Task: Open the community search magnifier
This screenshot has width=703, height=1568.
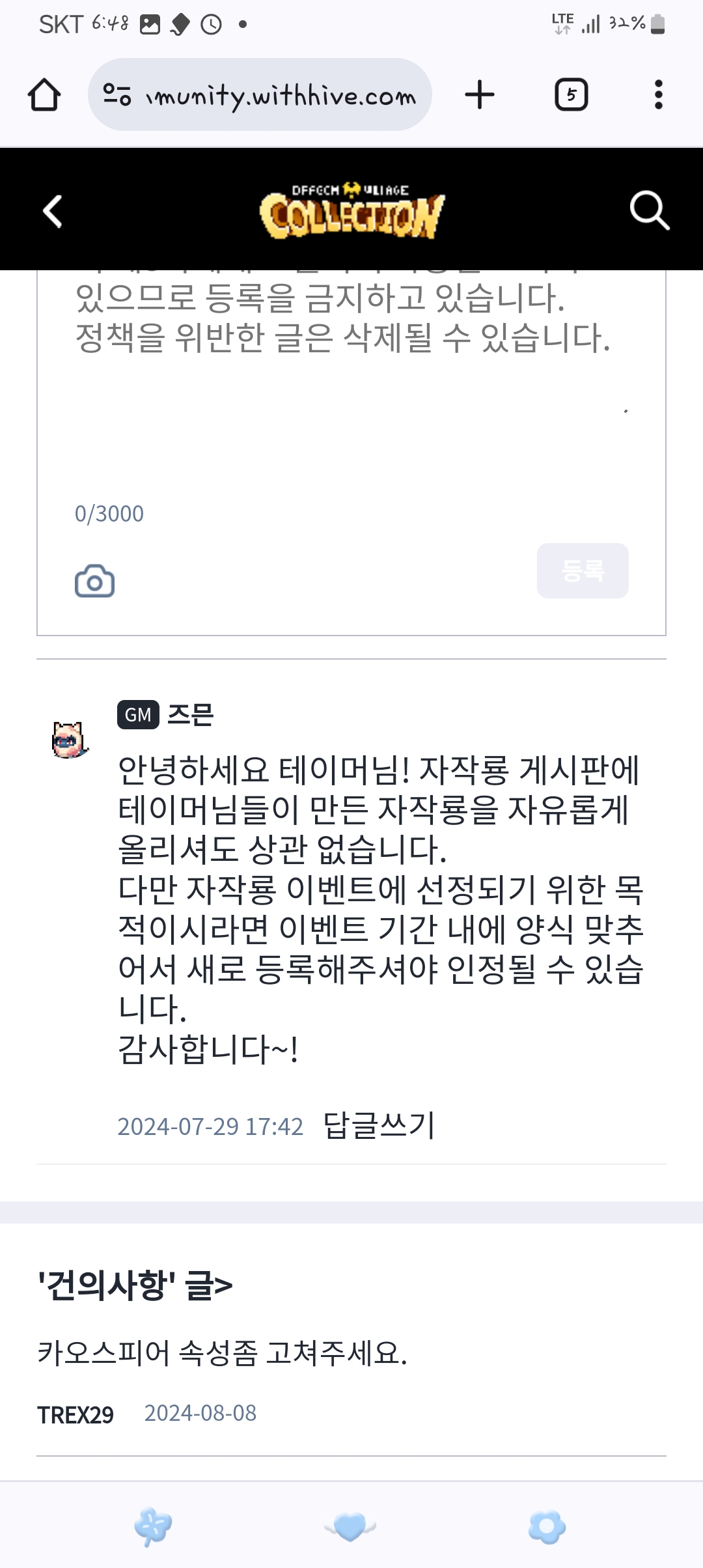Action: click(x=649, y=211)
